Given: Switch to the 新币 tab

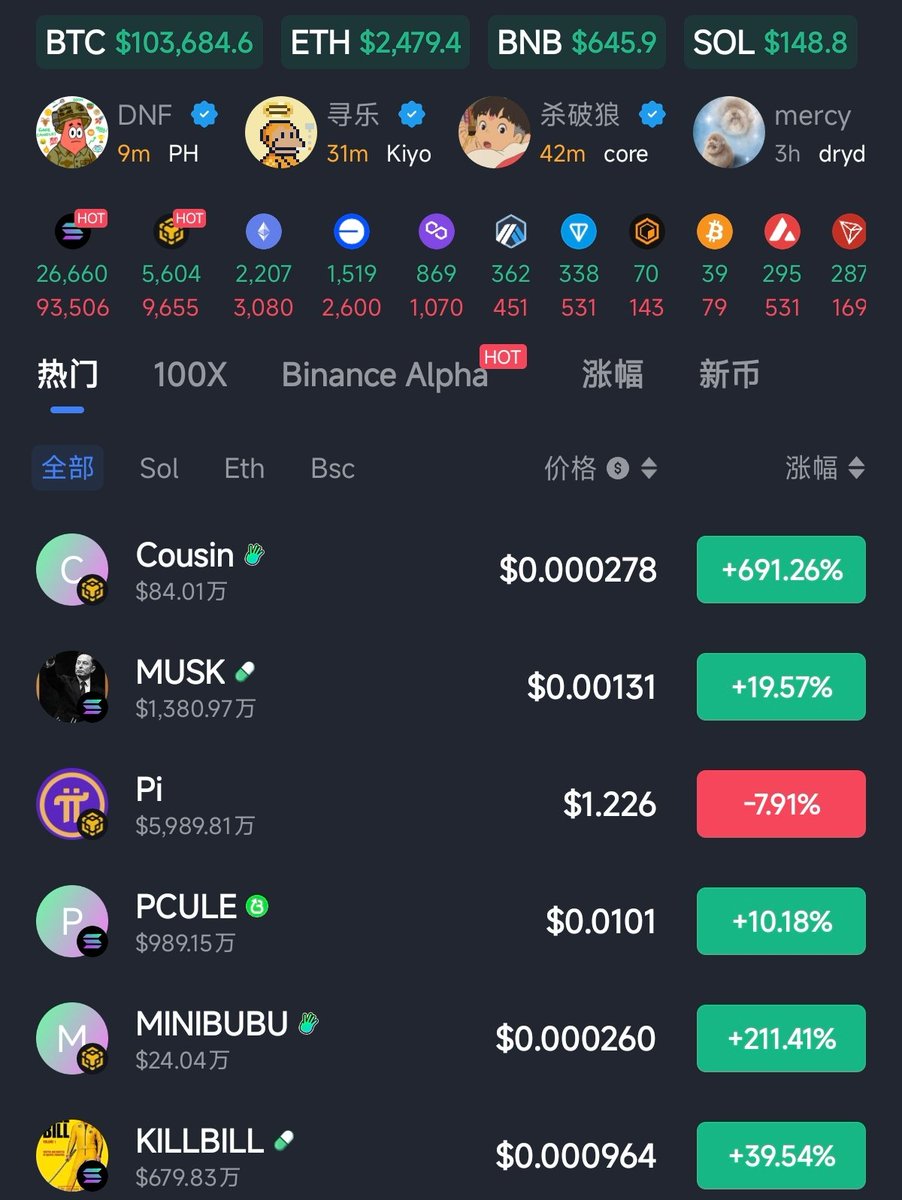Looking at the screenshot, I should pyautogui.click(x=729, y=375).
